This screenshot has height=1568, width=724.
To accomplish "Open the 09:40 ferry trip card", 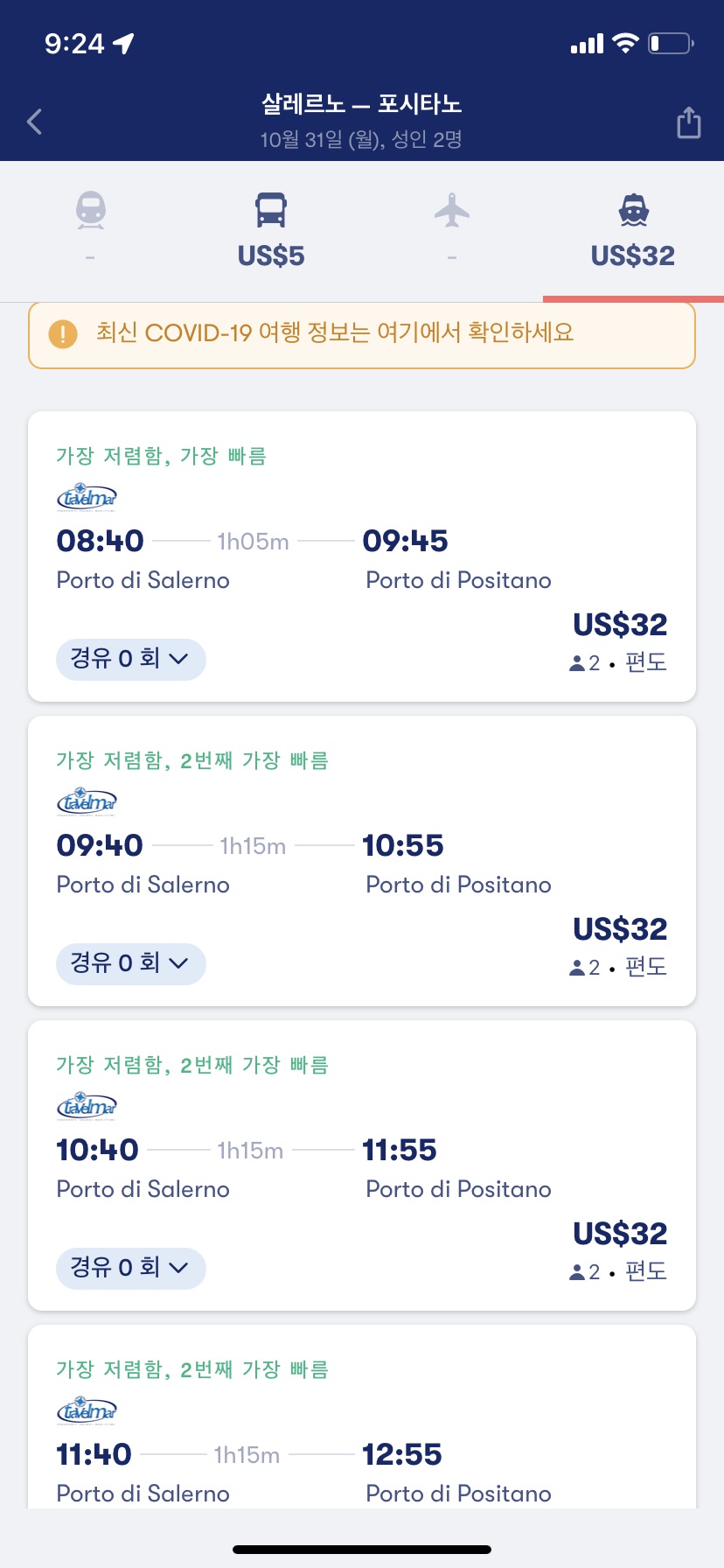I will (362, 861).
